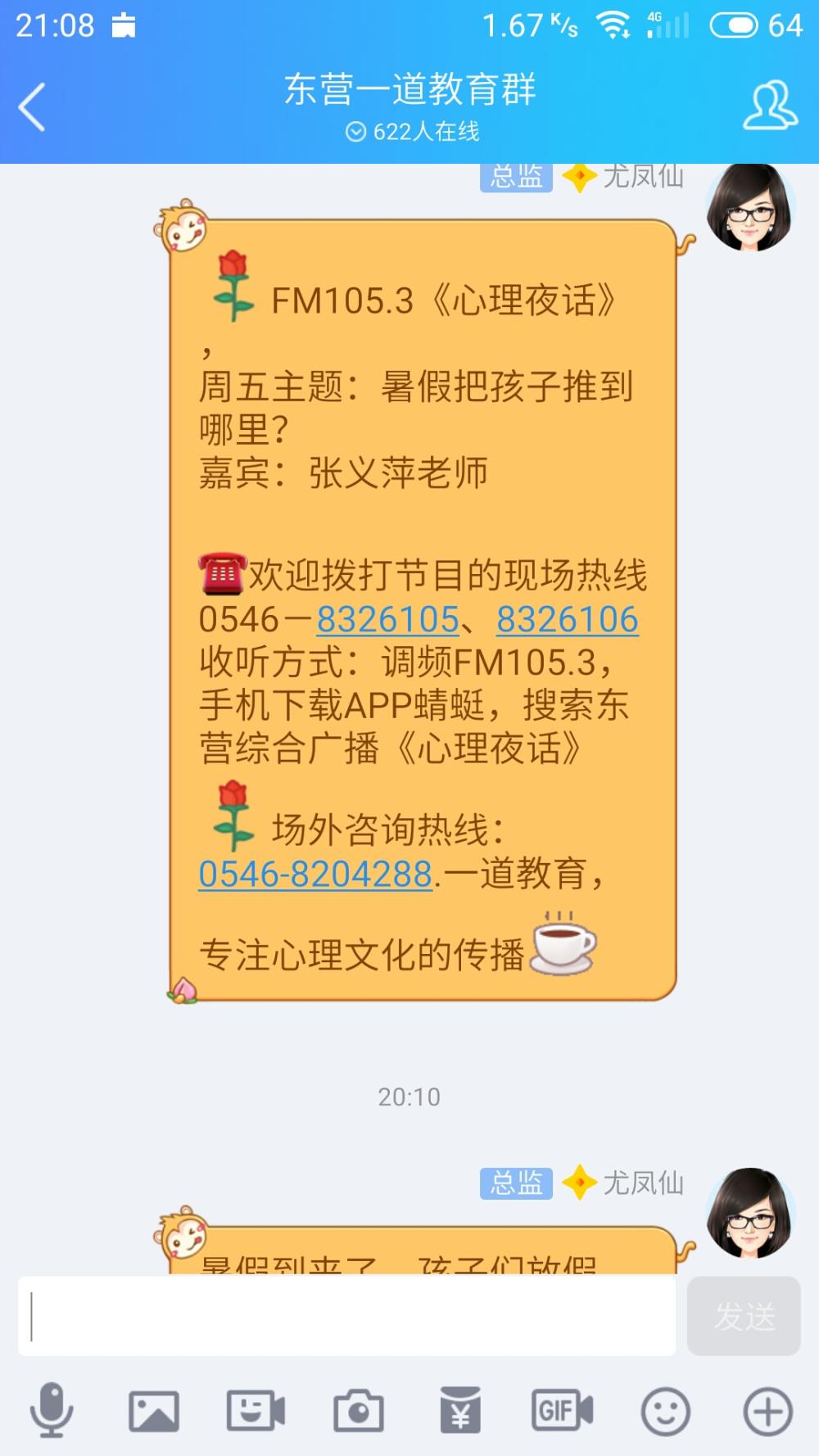Open the emoji smiley panel

click(665, 1411)
